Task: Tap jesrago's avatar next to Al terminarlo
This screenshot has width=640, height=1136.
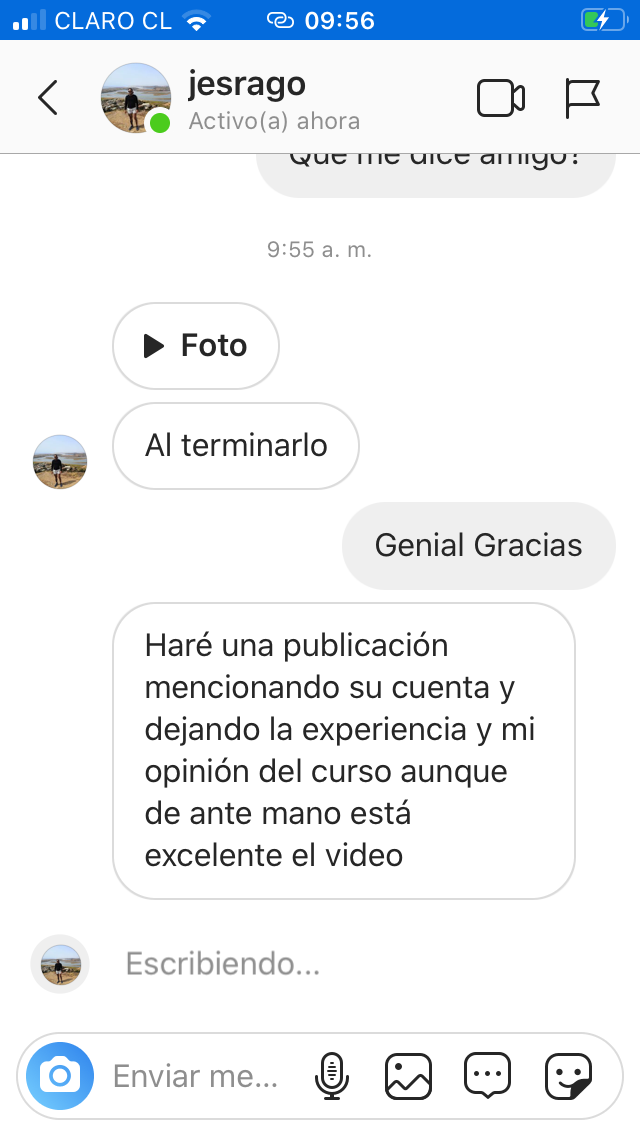Action: point(60,462)
